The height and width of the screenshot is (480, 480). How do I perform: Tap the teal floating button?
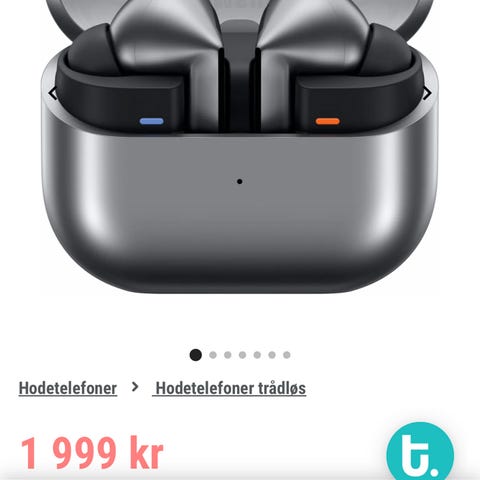(420, 454)
